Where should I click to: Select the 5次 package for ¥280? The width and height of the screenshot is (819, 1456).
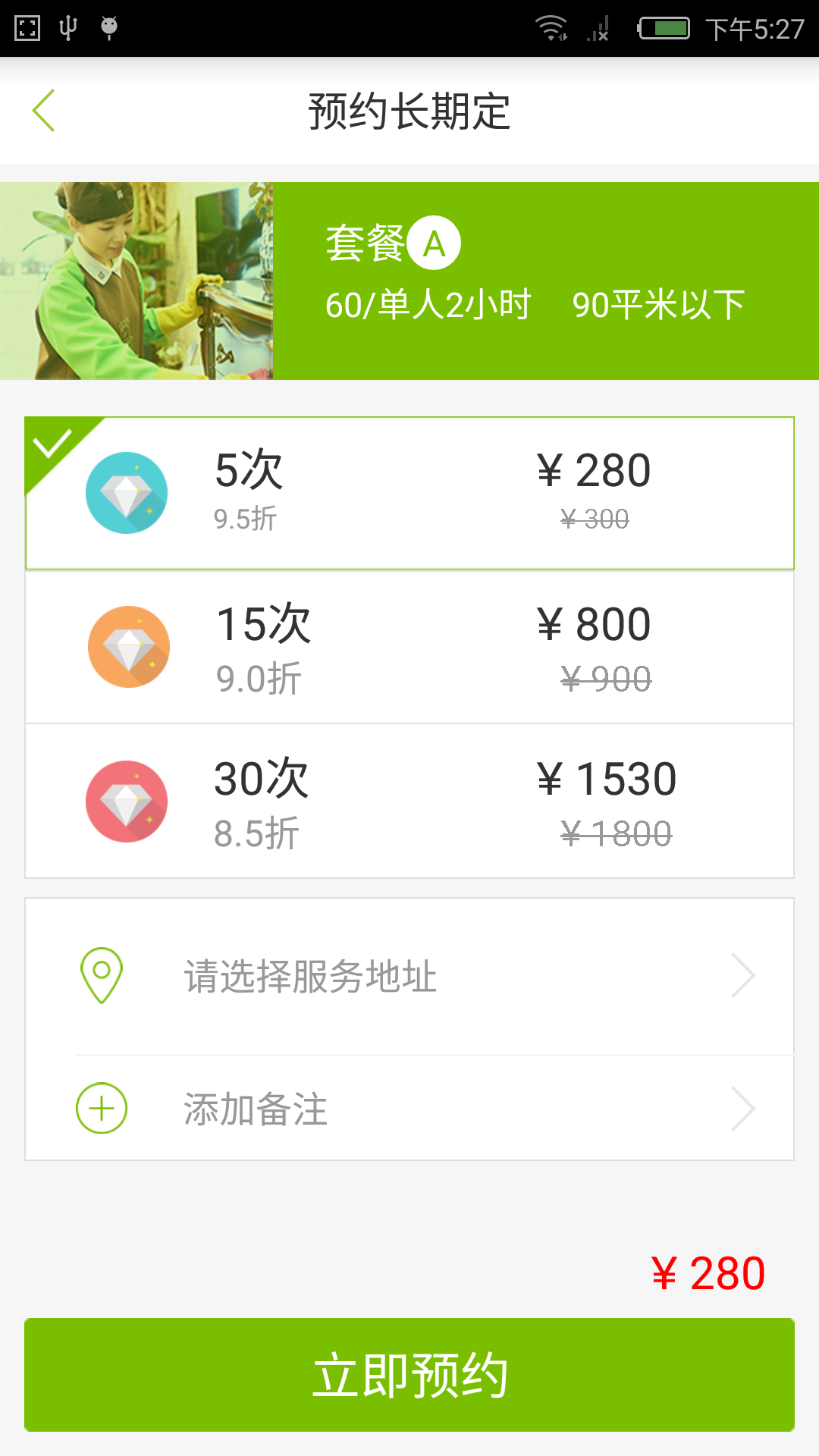tap(409, 493)
